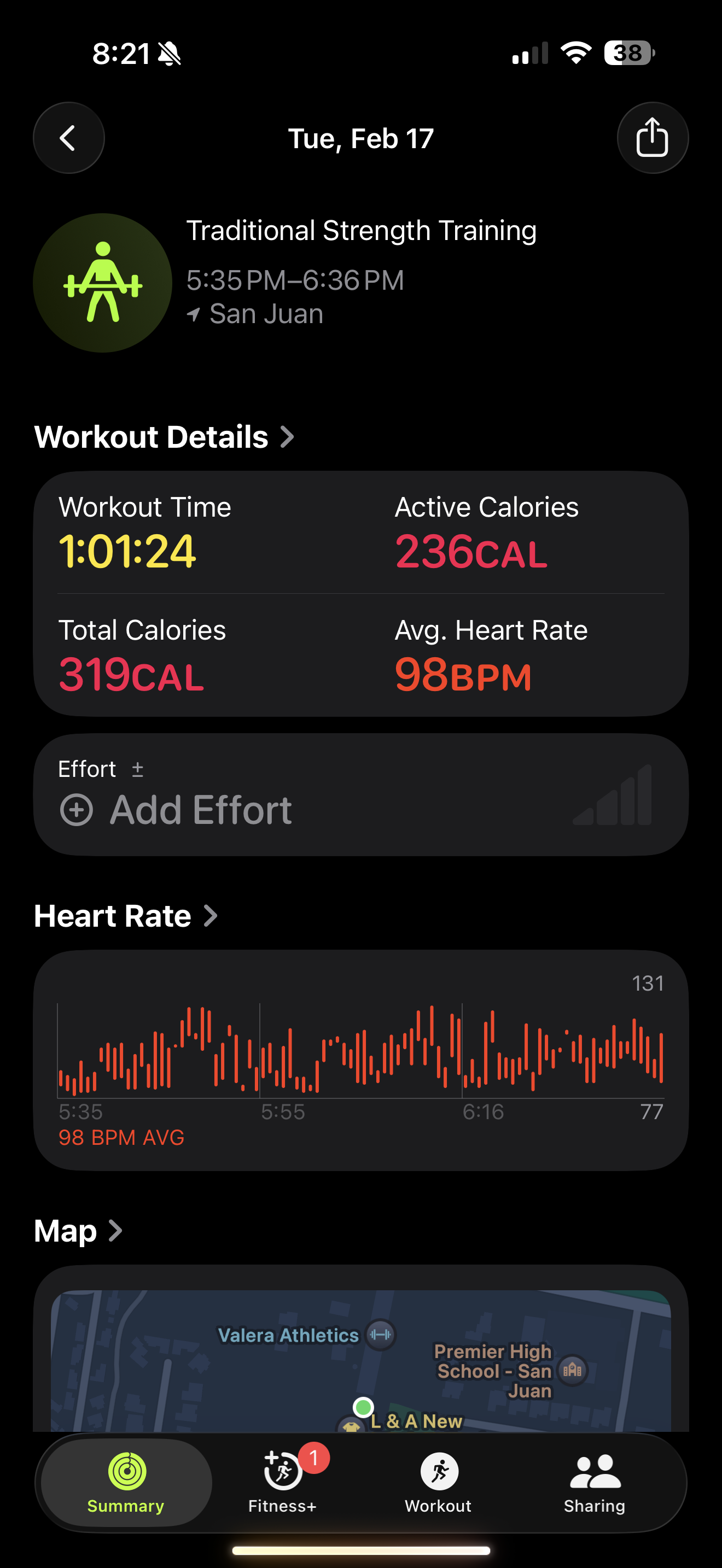The height and width of the screenshot is (1568, 722).
Task: Go back using the back chevron
Action: coord(68,138)
